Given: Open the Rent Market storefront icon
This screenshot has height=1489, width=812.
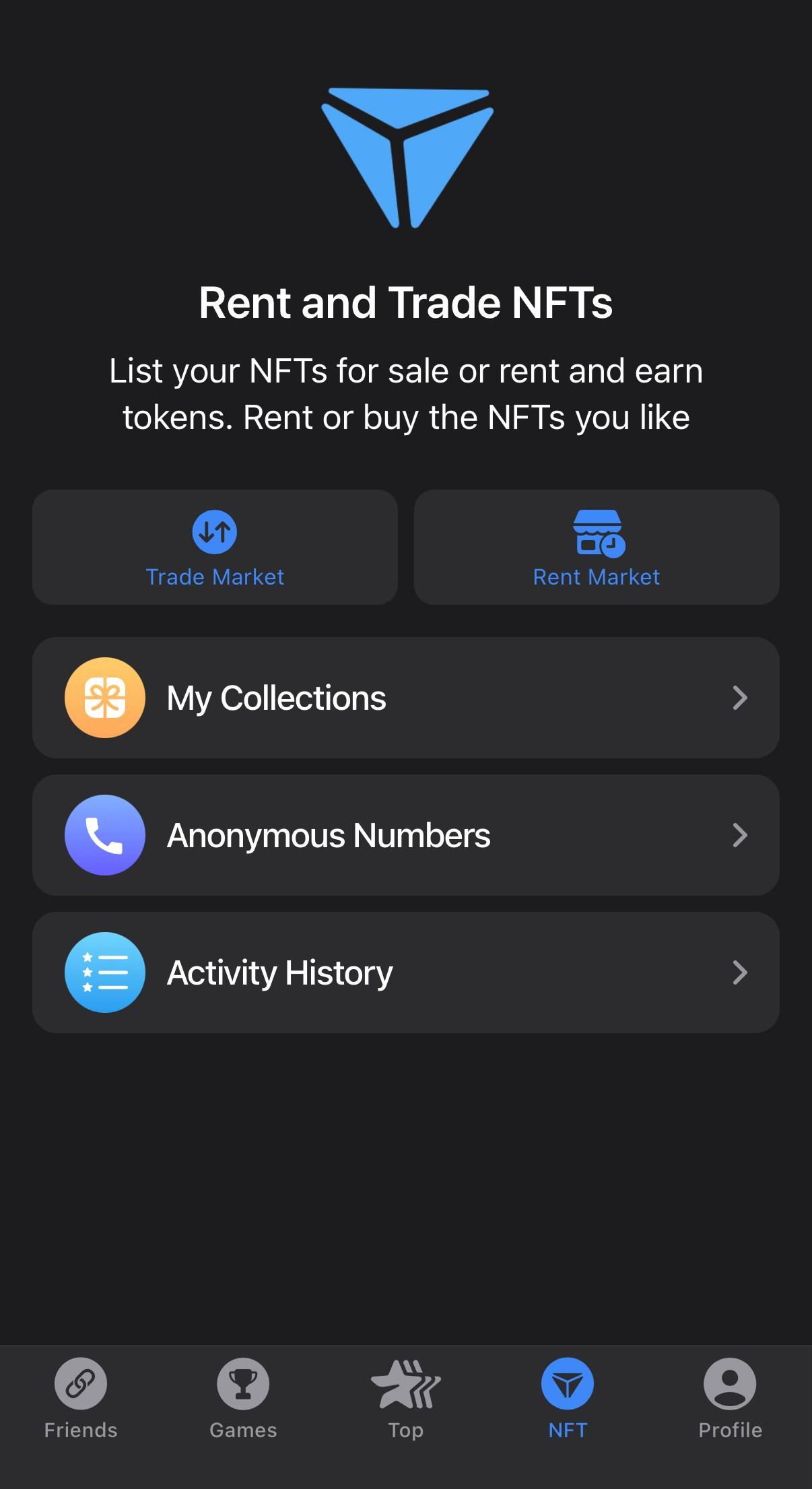Looking at the screenshot, I should [597, 534].
